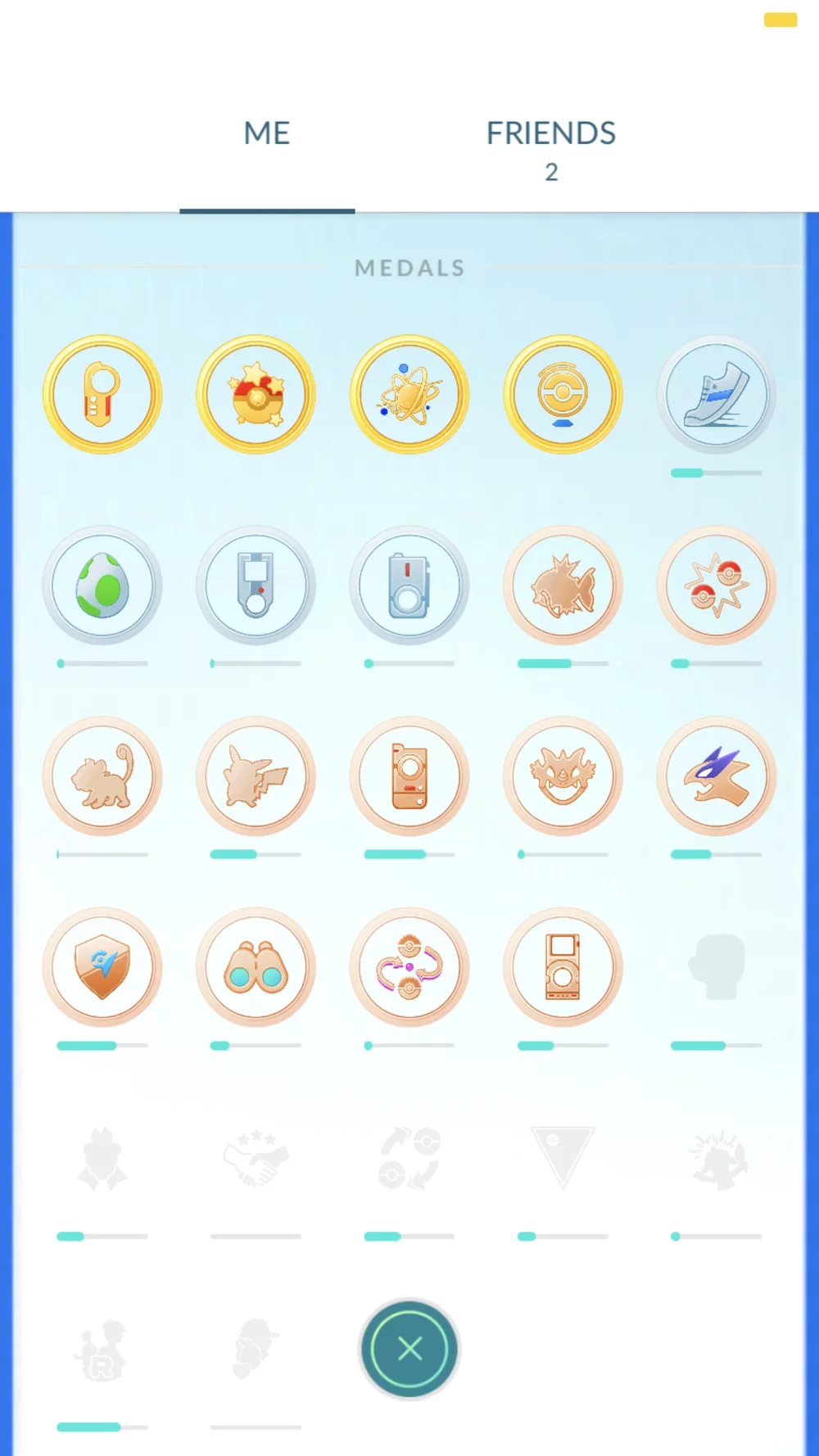Open the bronze Poké Ball trade medal

(x=409, y=966)
